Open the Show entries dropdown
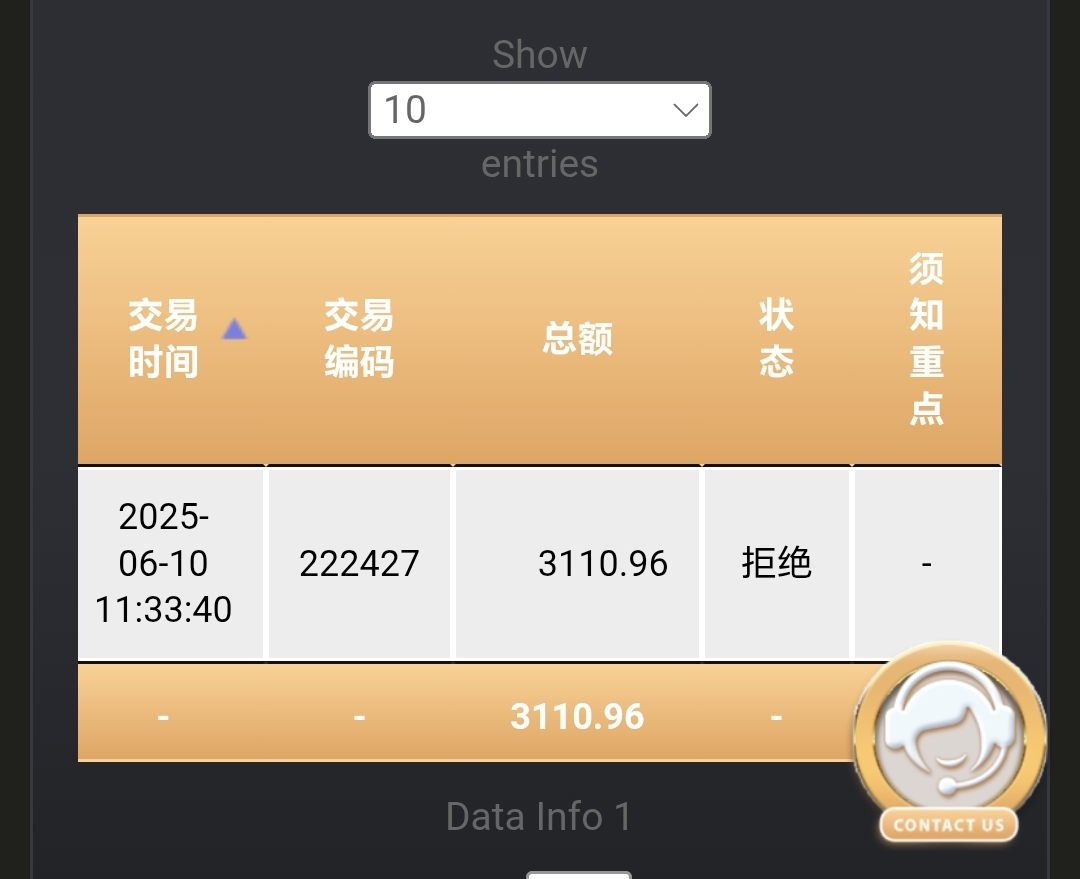This screenshot has width=1080, height=879. tap(540, 110)
